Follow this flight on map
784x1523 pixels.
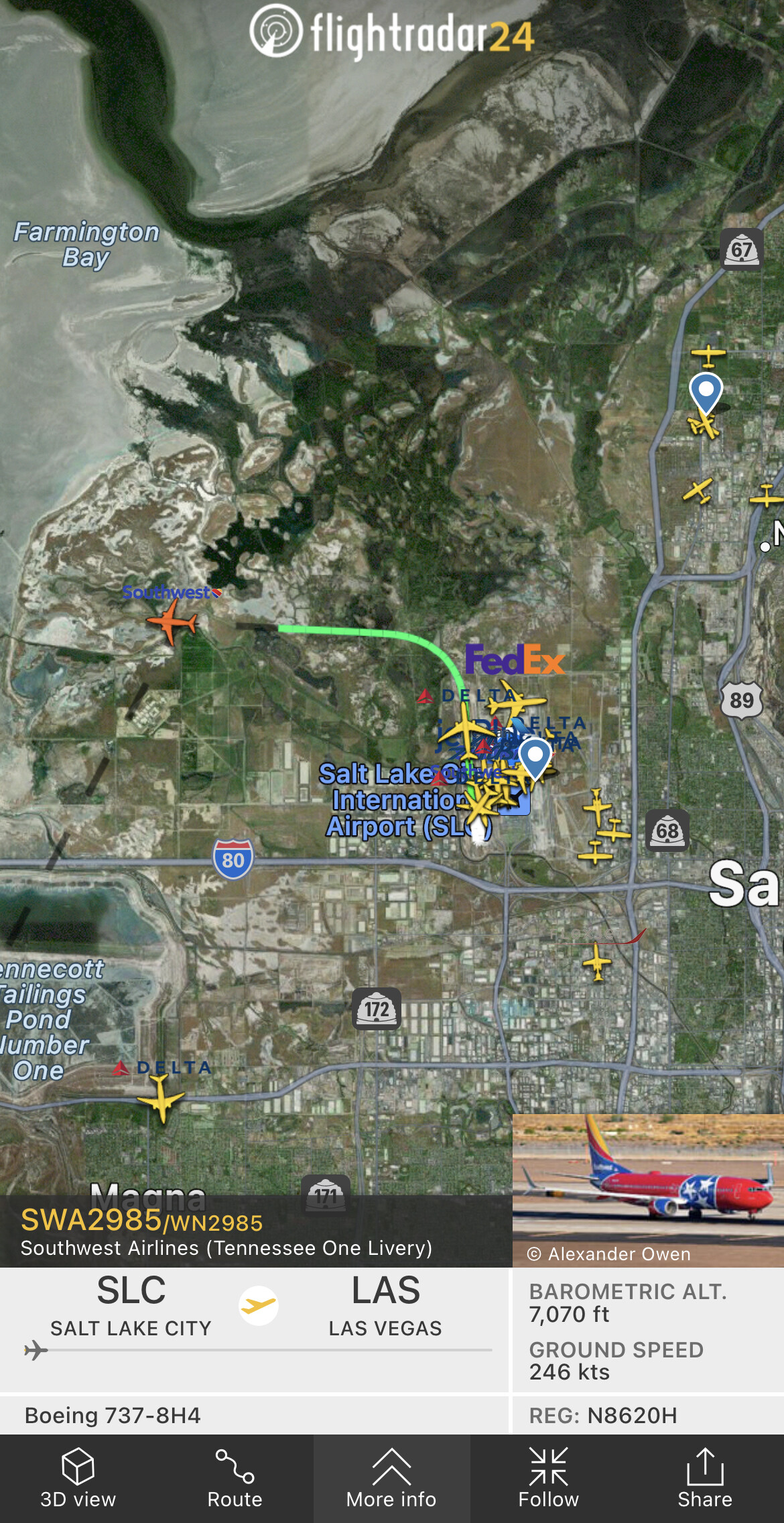coord(548,1479)
